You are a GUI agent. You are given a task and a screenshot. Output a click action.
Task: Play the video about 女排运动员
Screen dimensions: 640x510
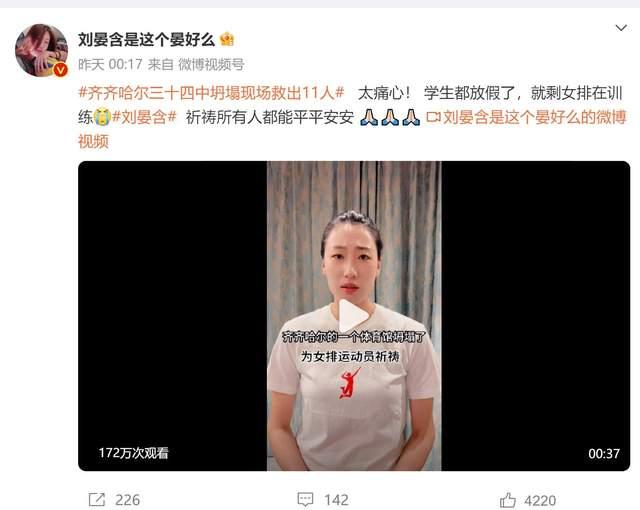click(x=353, y=316)
